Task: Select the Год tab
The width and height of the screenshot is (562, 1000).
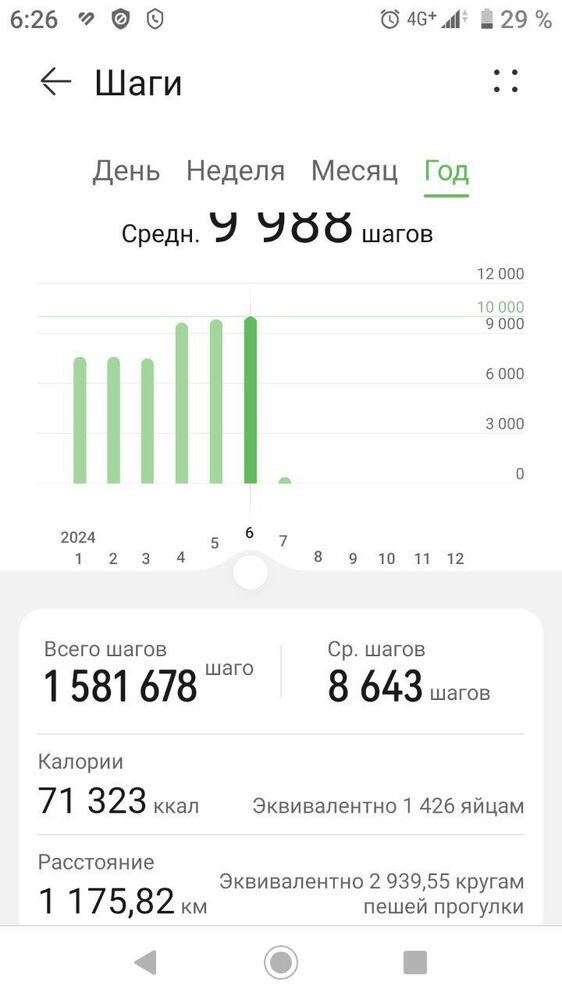Action: [x=447, y=171]
